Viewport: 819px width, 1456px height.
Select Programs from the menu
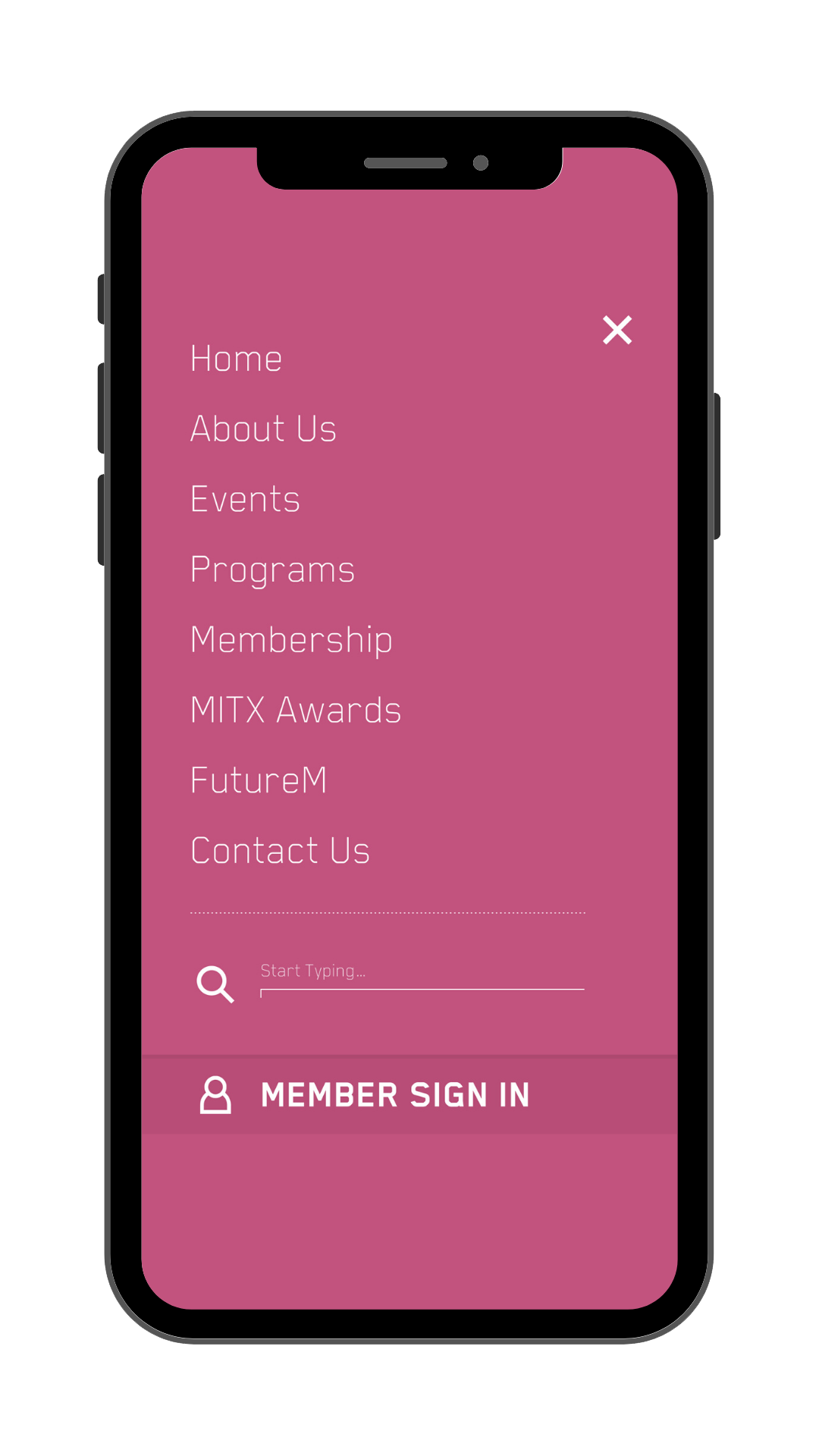pyautogui.click(x=272, y=570)
